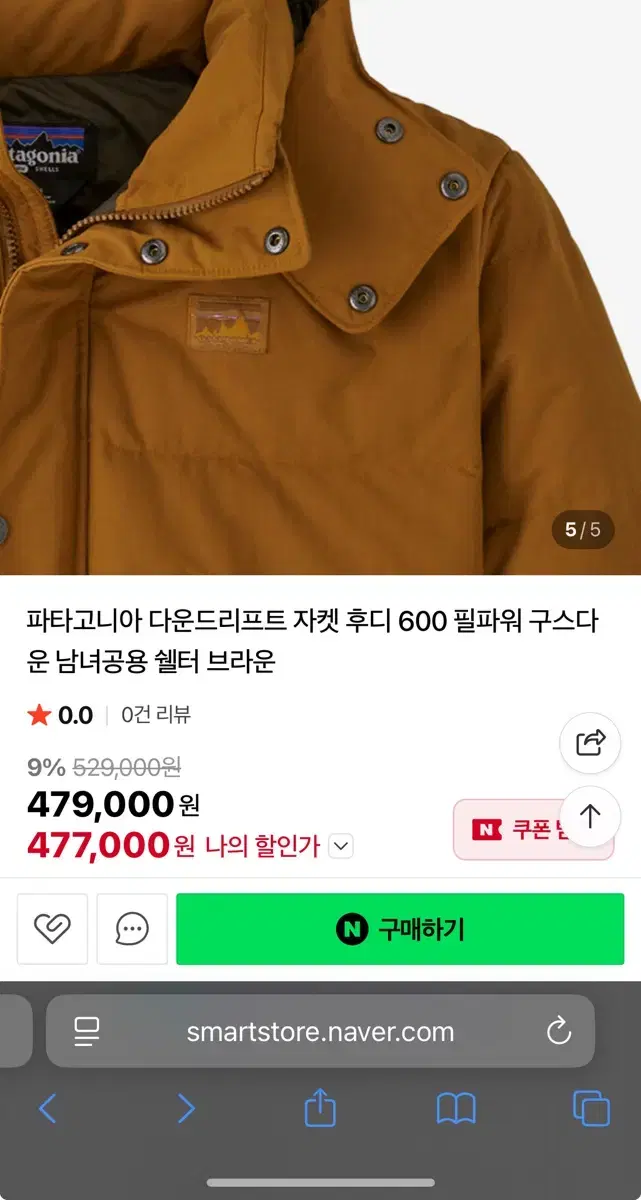
Task: Expand the 나의 할인가 discount details chevron
Action: click(341, 846)
